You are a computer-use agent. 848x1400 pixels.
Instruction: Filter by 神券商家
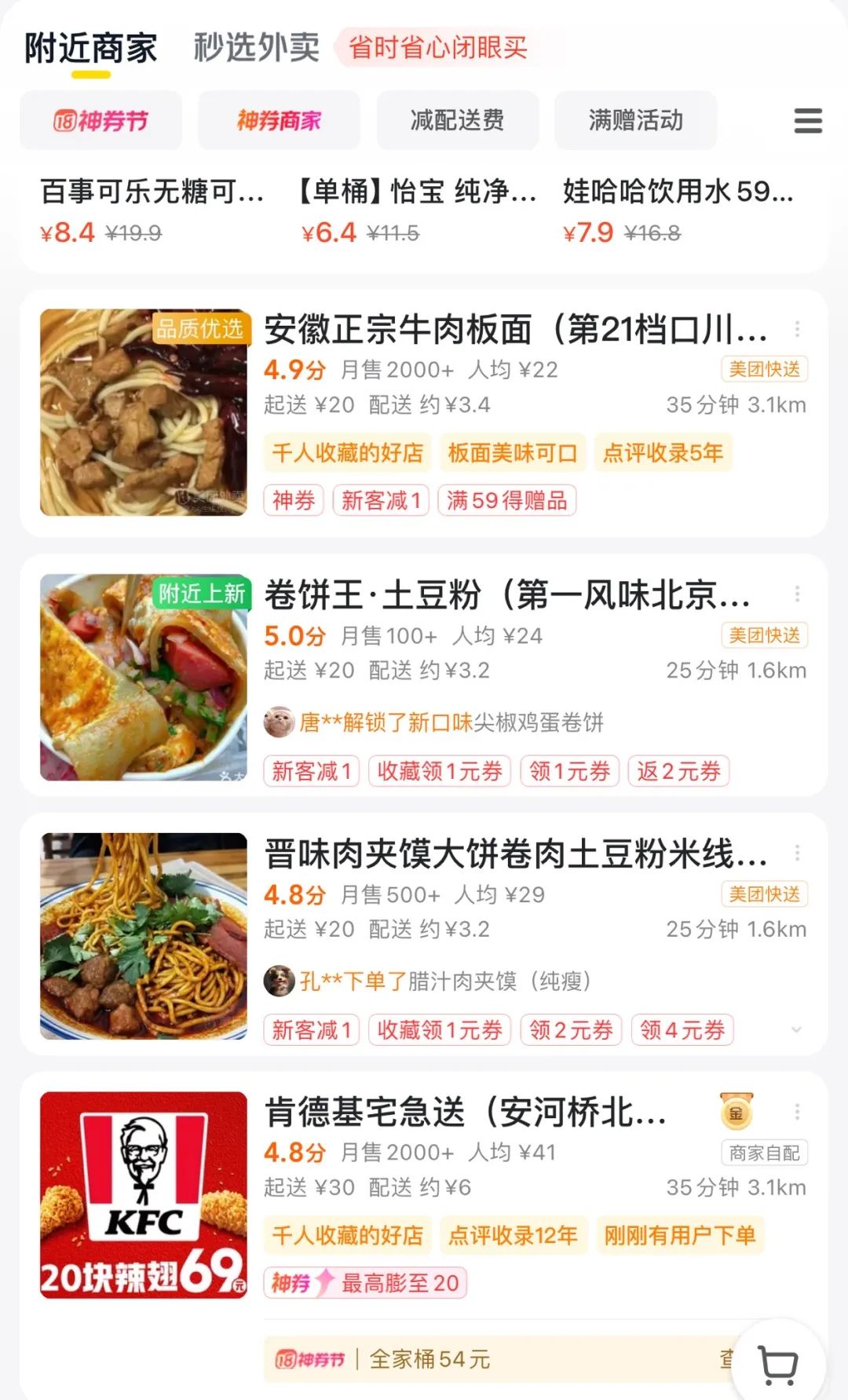click(x=279, y=120)
